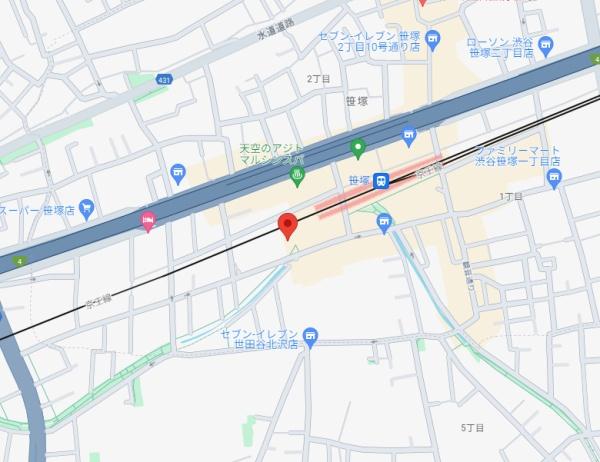The width and height of the screenshot is (600, 462).
Task: Tap the スーパー 笹塚店 shopping cart marker
Action: [x=87, y=209]
